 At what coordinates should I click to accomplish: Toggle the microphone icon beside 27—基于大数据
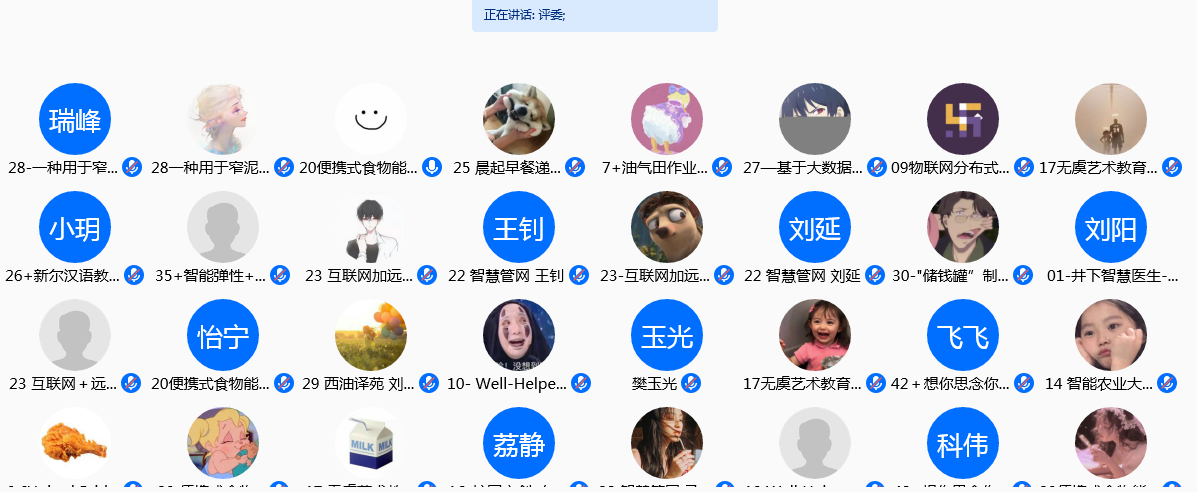(x=877, y=167)
